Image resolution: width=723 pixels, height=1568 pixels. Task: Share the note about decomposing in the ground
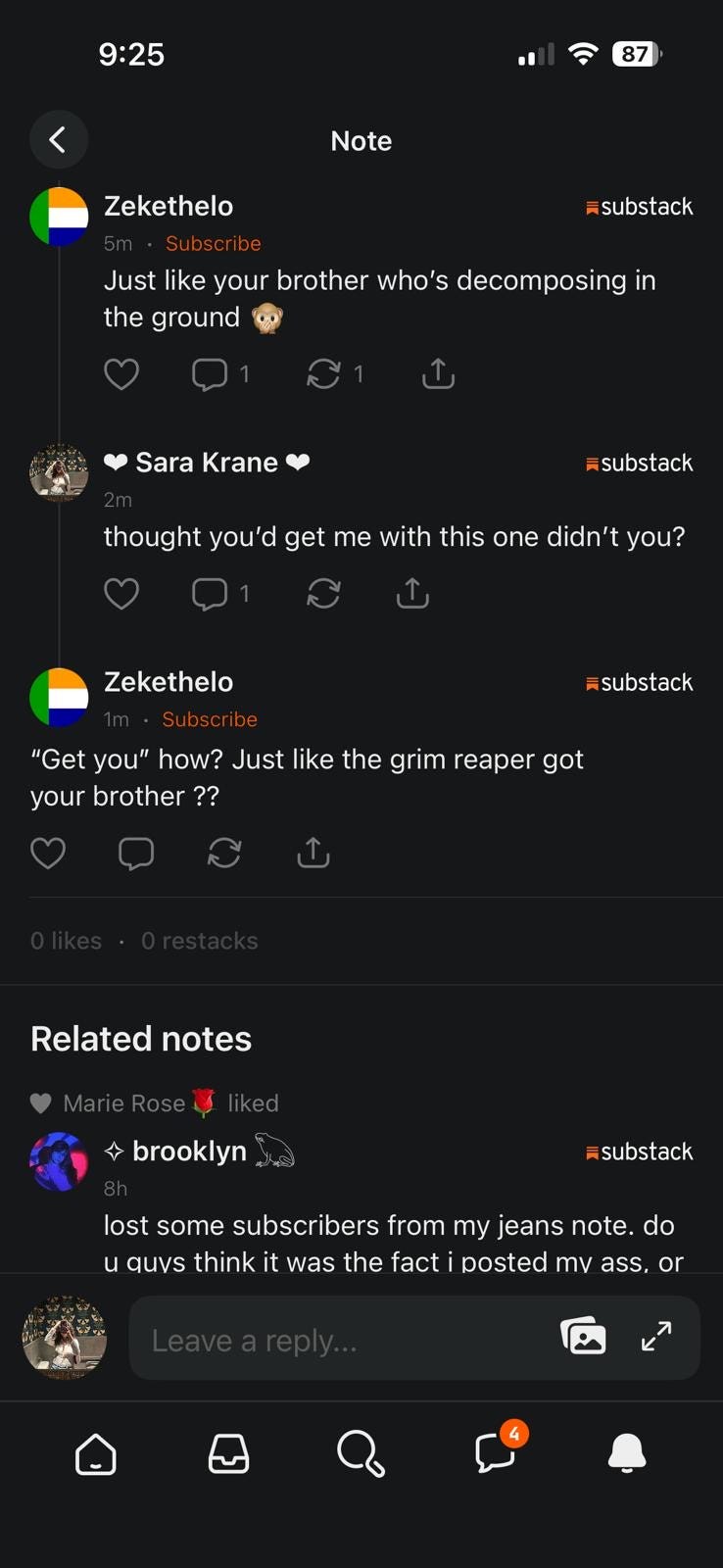[438, 373]
